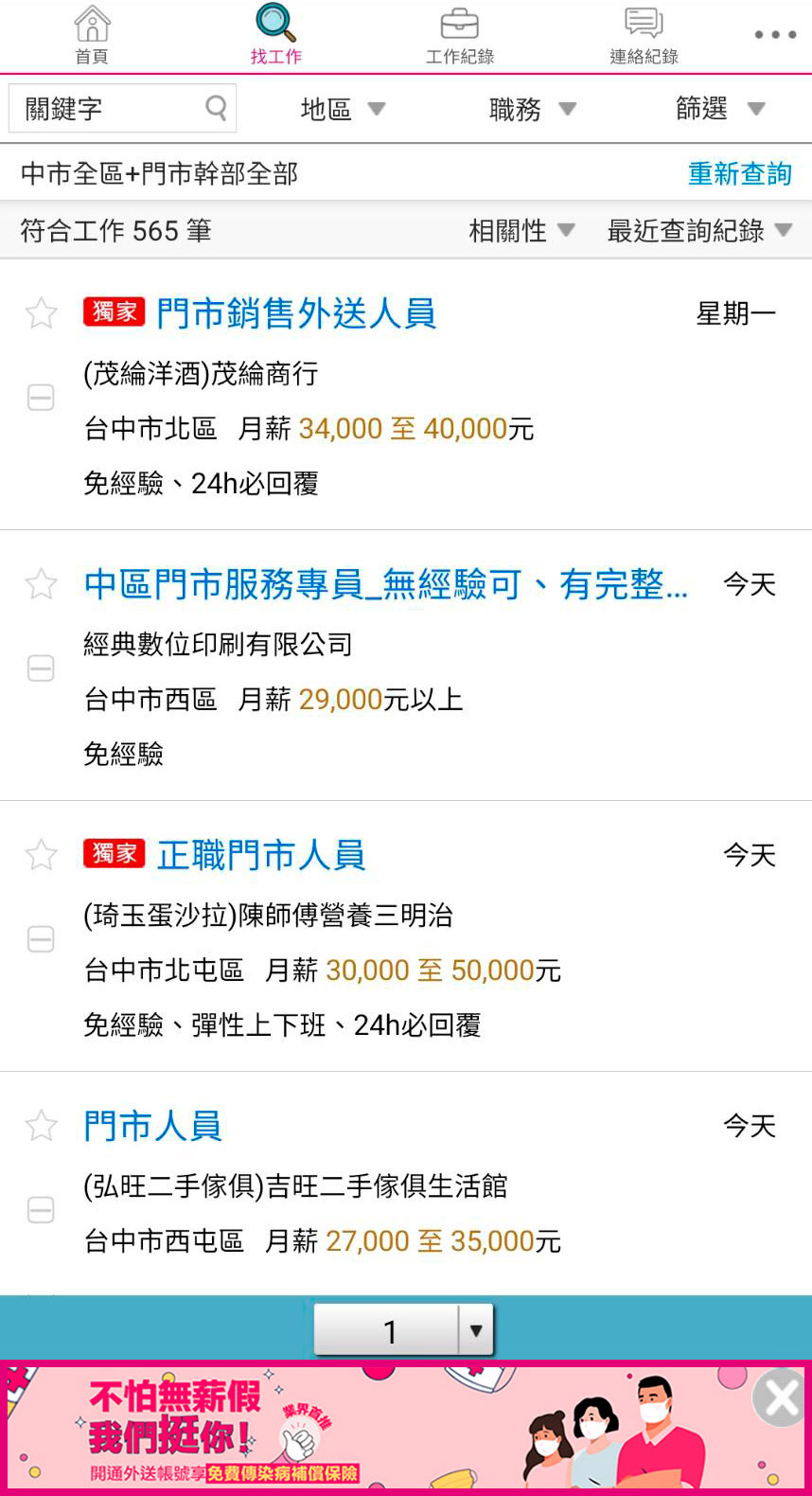
Task: Expand the 地區 dropdown
Action: (x=342, y=109)
